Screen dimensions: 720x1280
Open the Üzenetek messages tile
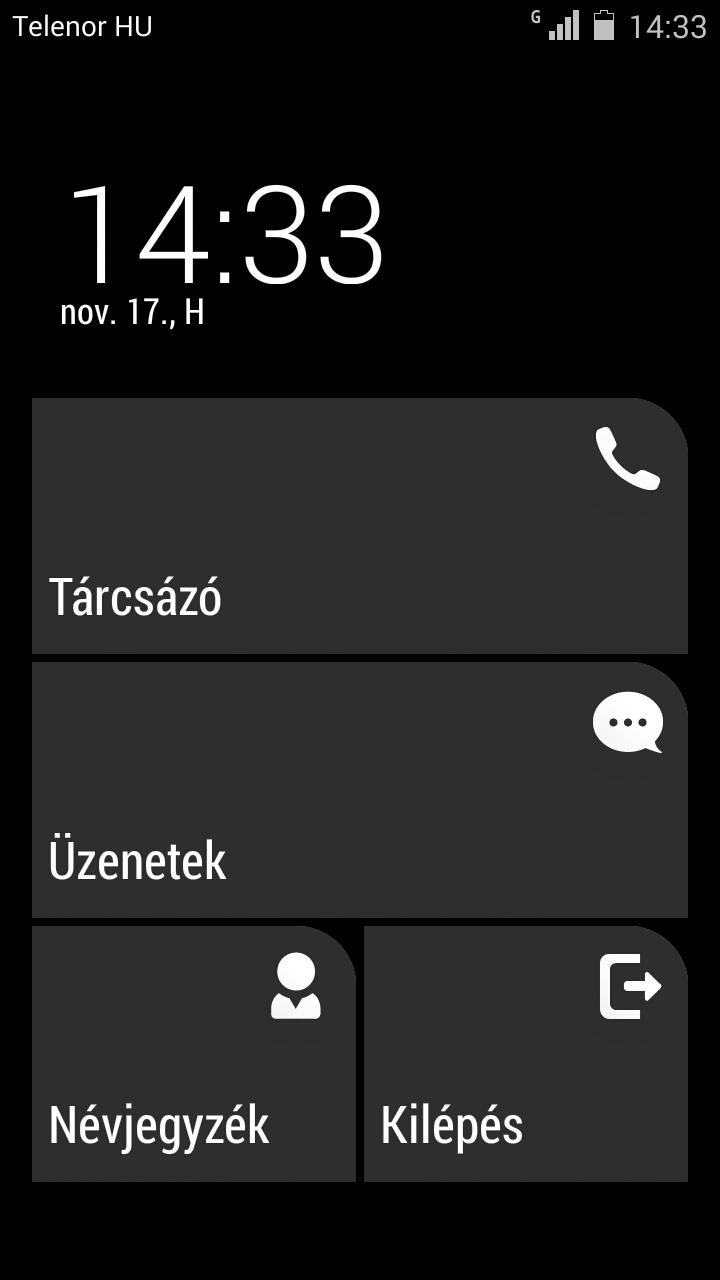(x=360, y=790)
